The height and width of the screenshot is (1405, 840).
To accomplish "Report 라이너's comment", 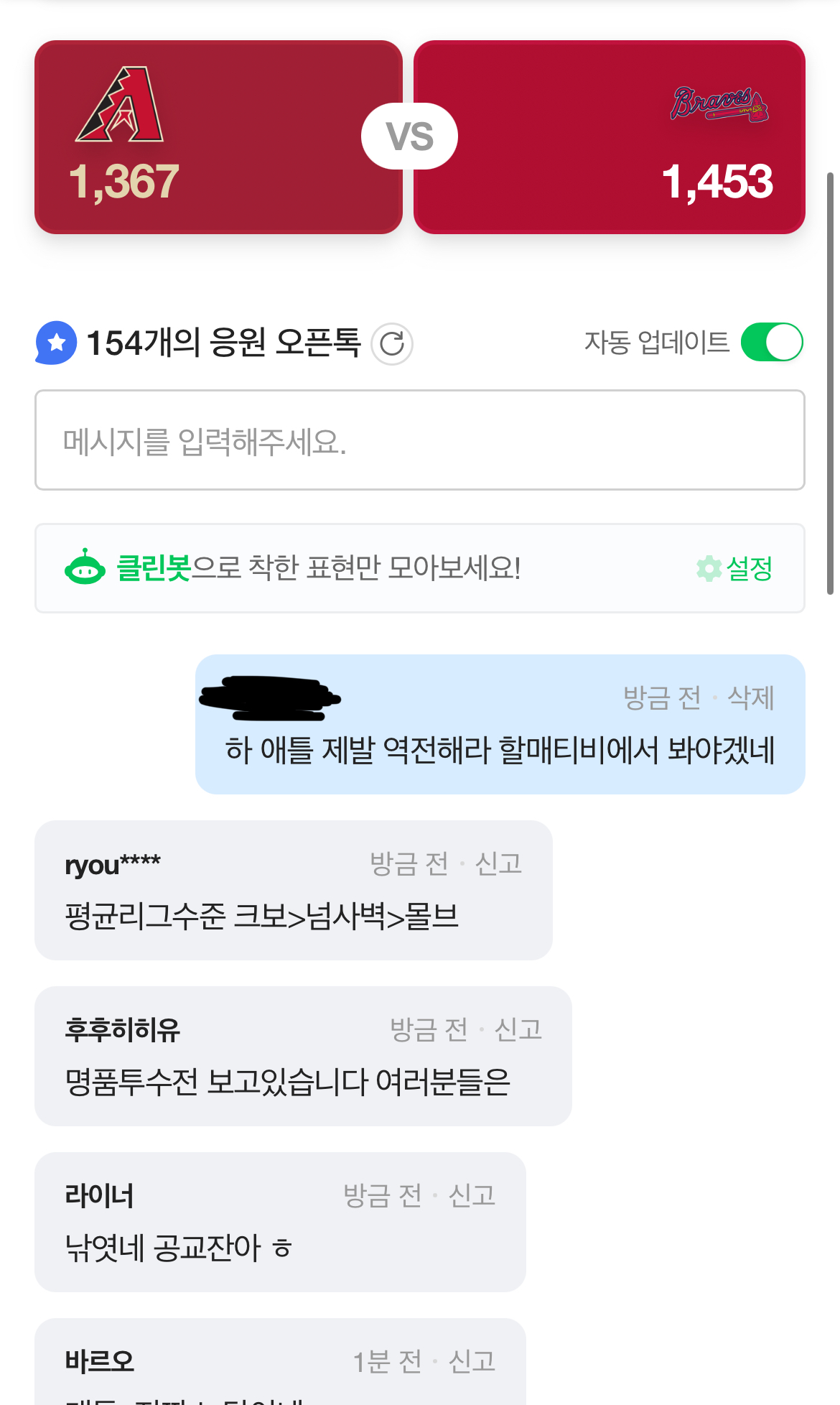I will click(472, 1195).
